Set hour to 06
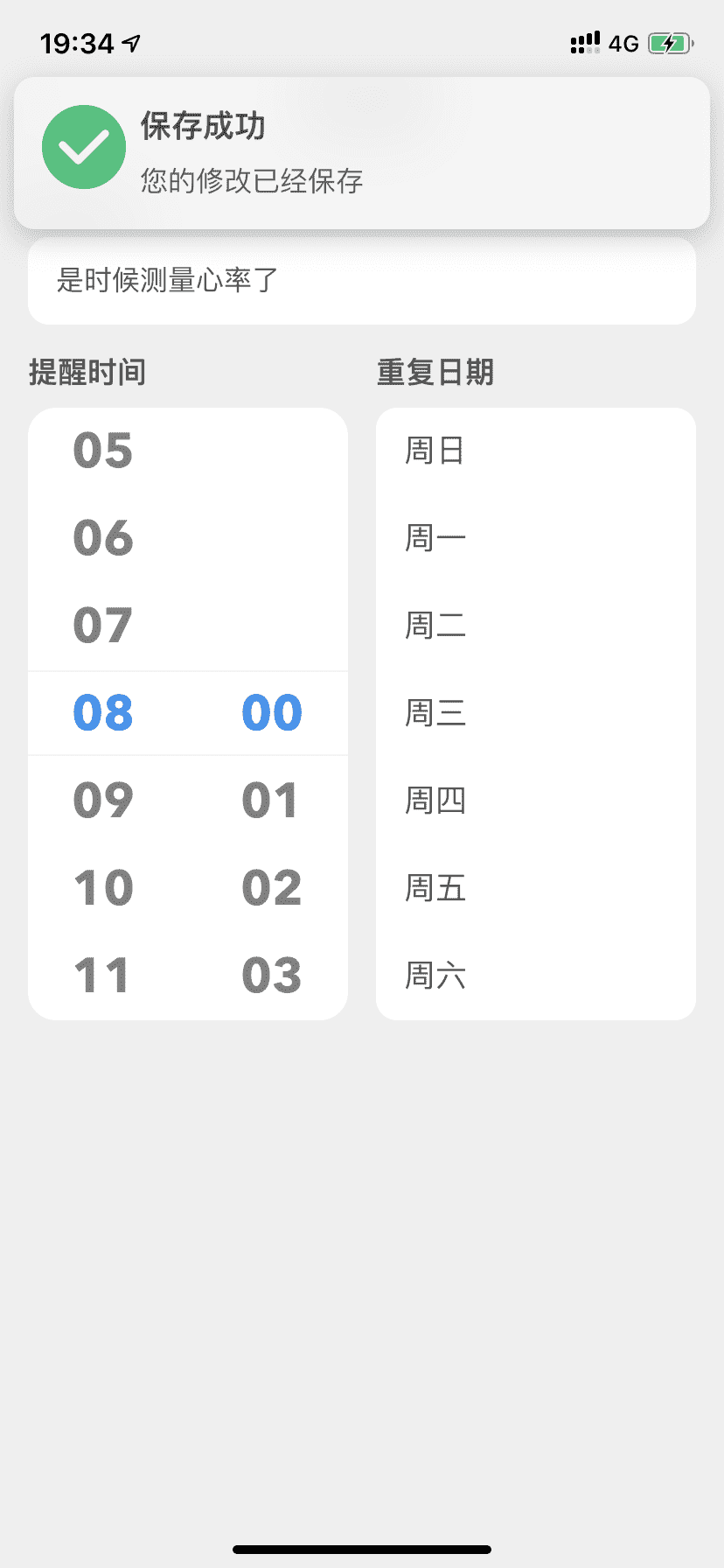The image size is (724, 1568). pos(103,538)
